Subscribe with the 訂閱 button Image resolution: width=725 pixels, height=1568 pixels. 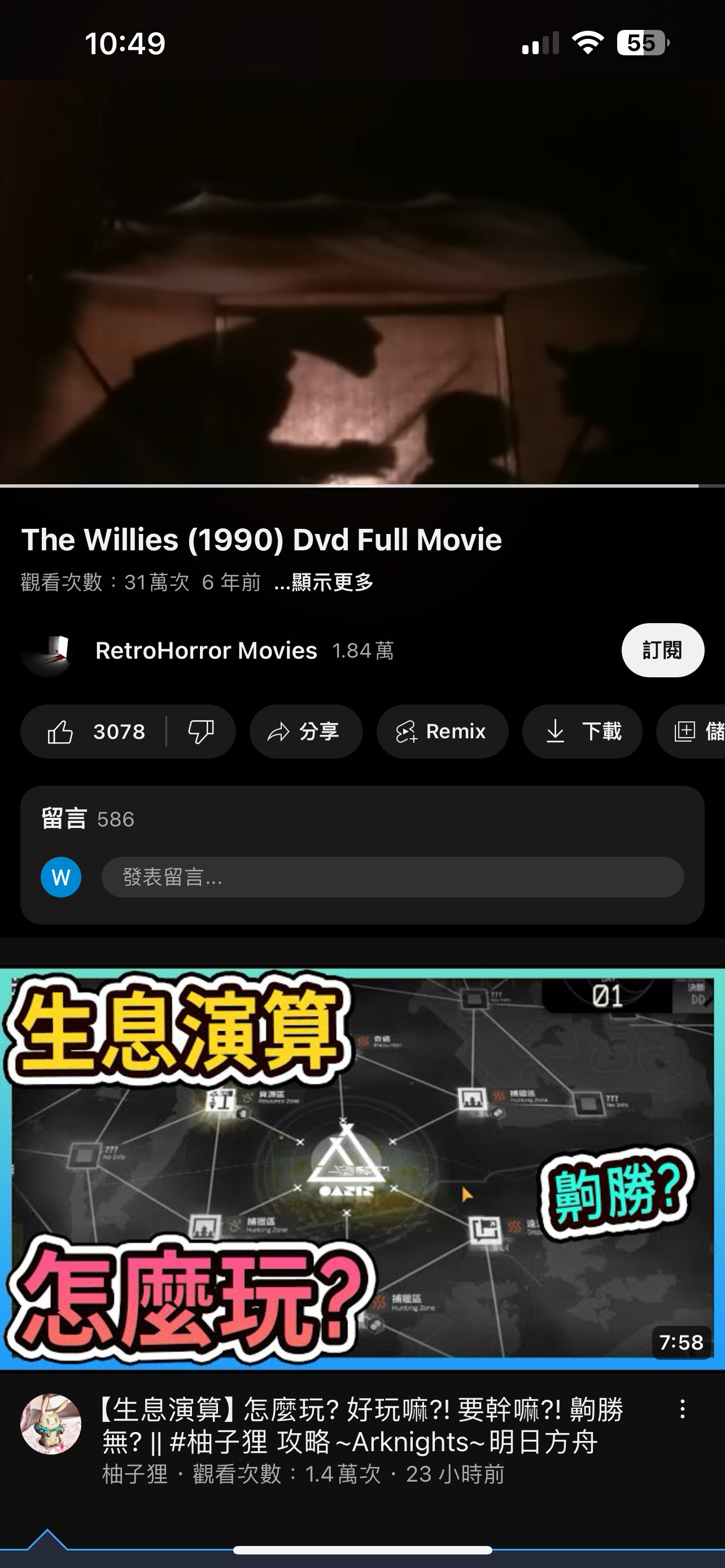coord(662,651)
